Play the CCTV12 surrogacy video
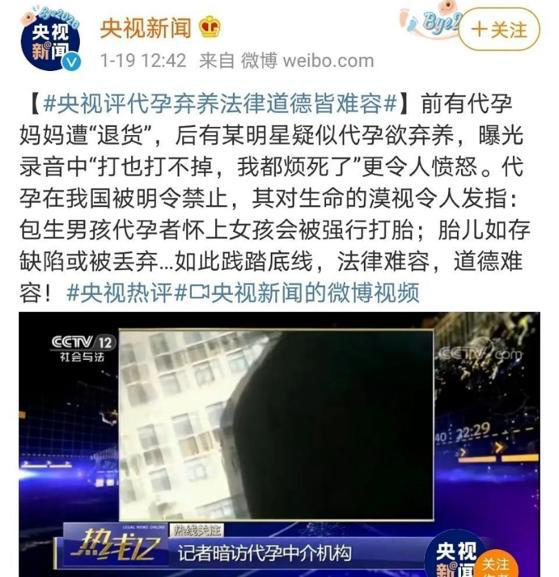Screen dimensions: 559x577 279,444
